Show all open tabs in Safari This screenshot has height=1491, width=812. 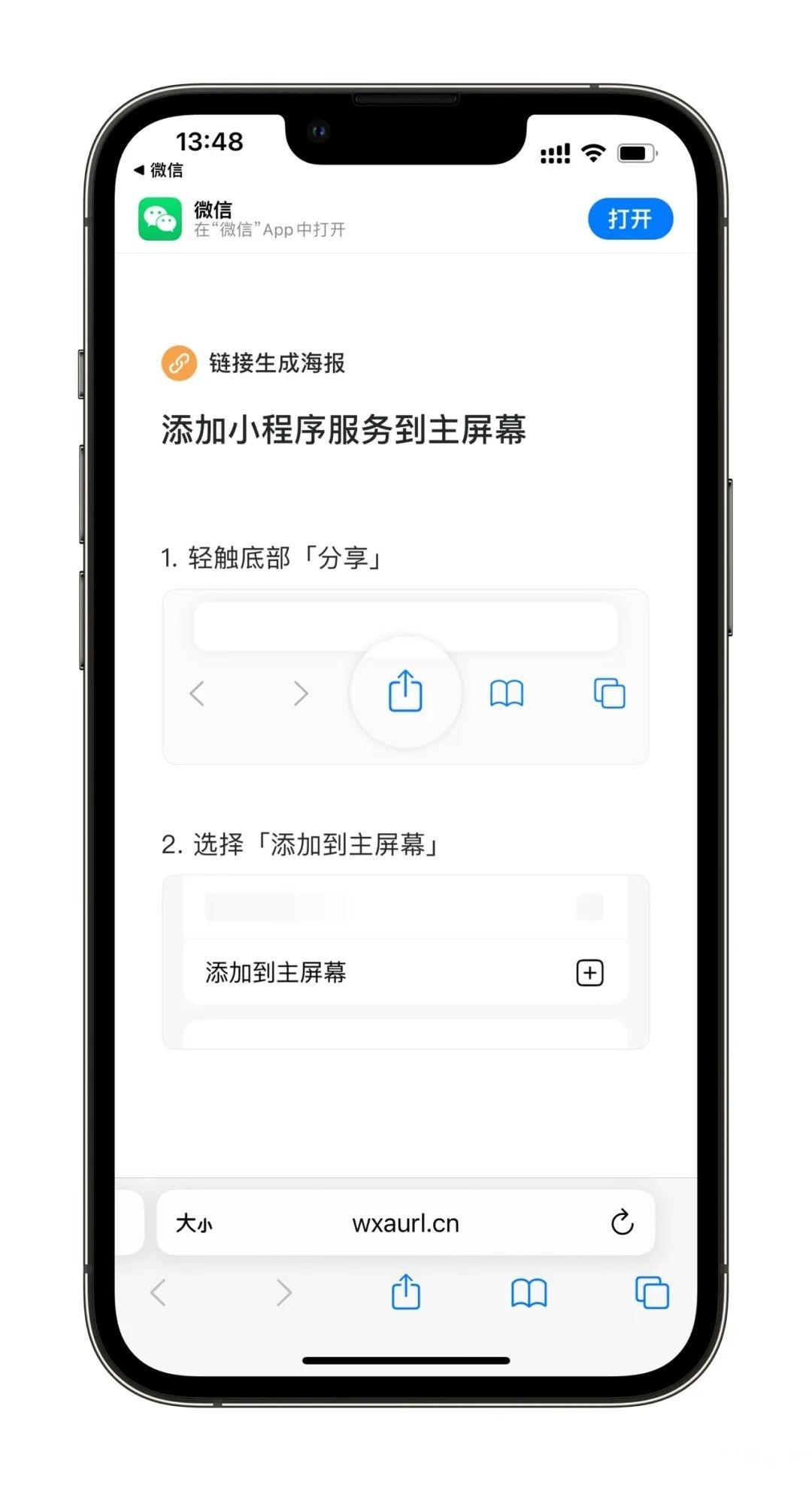[x=652, y=1293]
